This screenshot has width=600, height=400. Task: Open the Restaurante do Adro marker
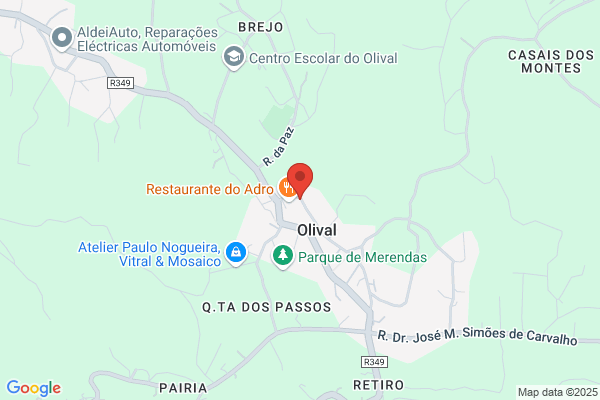point(287,189)
